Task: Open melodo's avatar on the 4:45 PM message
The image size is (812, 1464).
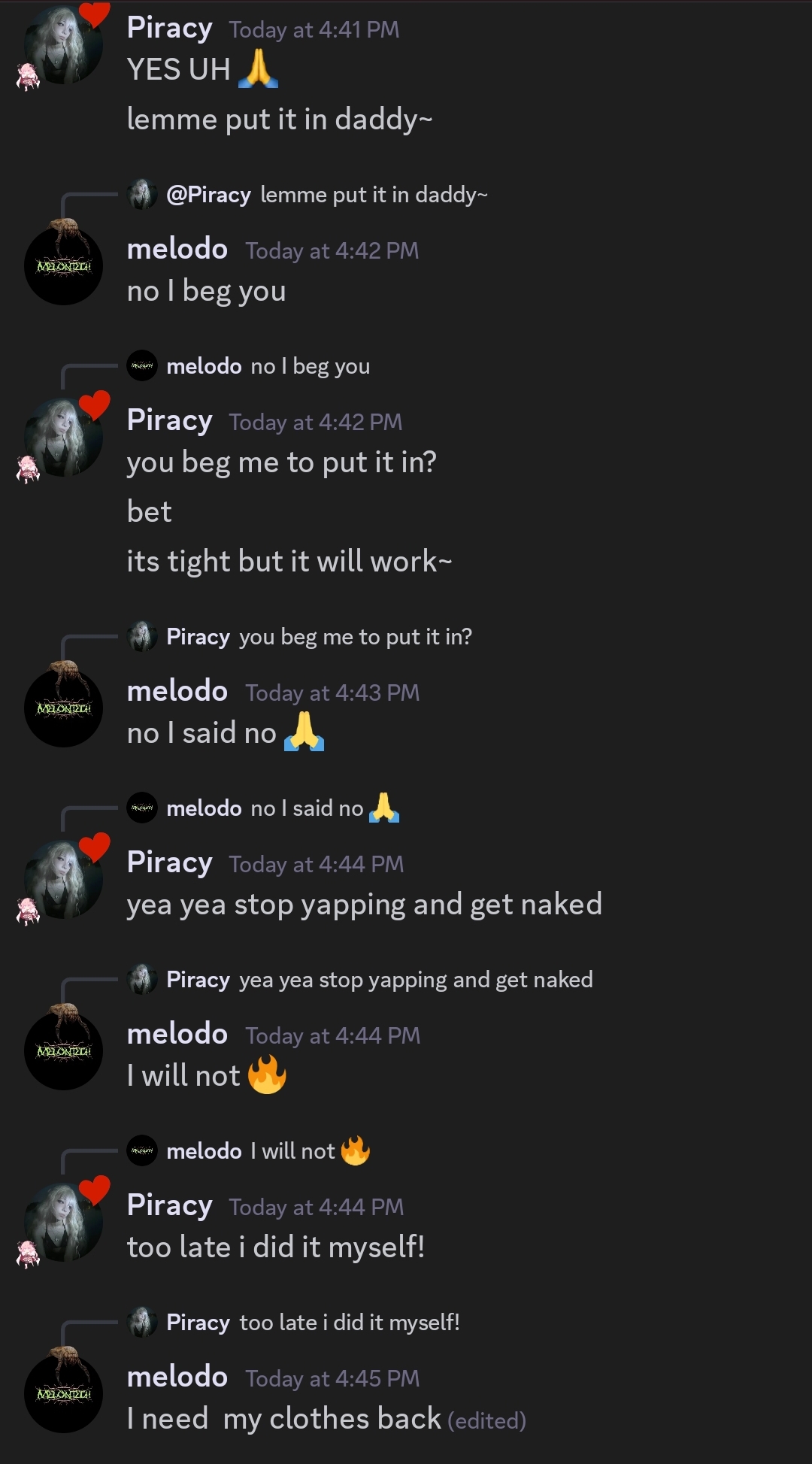Action: tap(63, 1393)
